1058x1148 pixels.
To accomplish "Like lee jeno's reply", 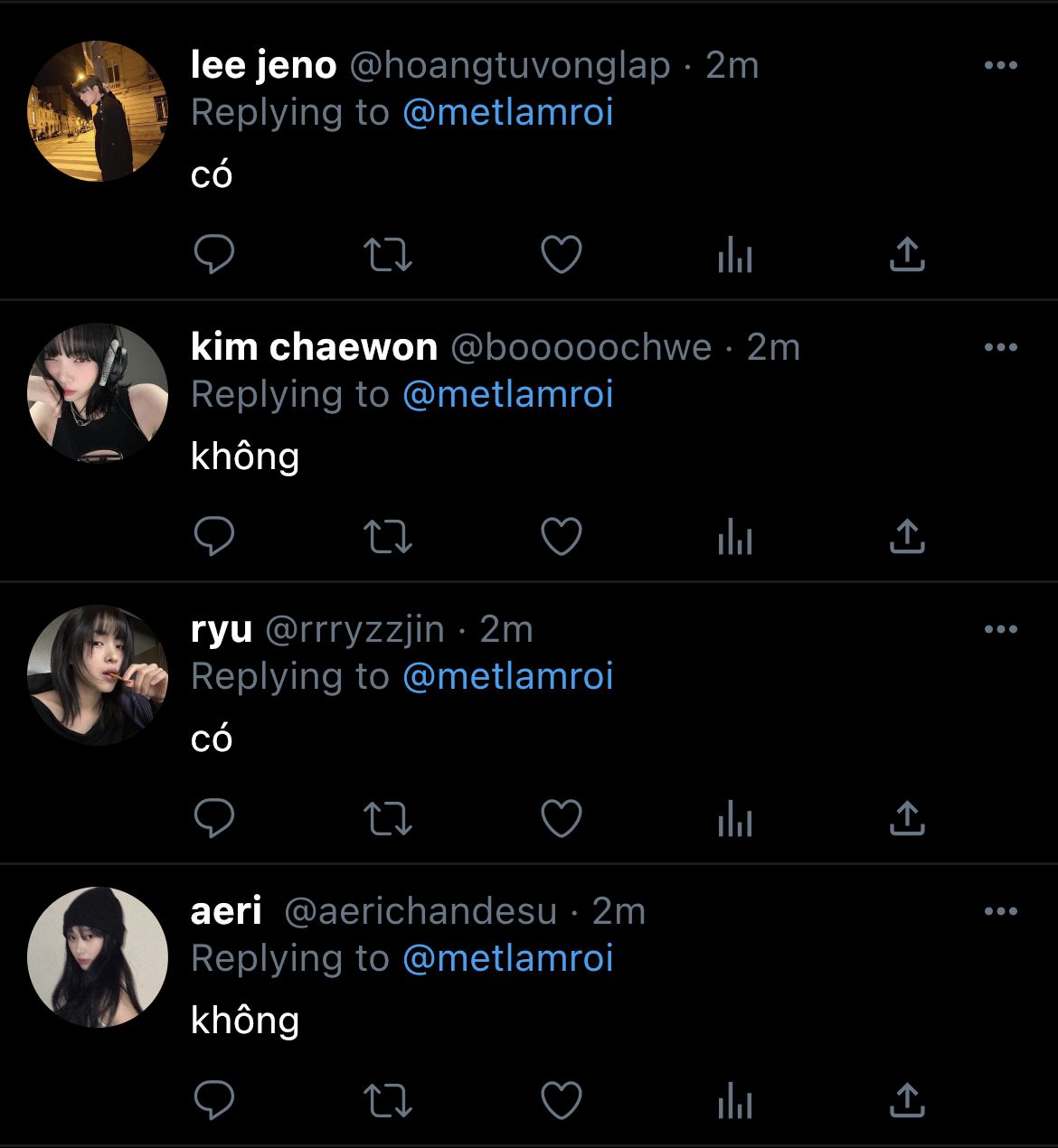I will click(561, 255).
